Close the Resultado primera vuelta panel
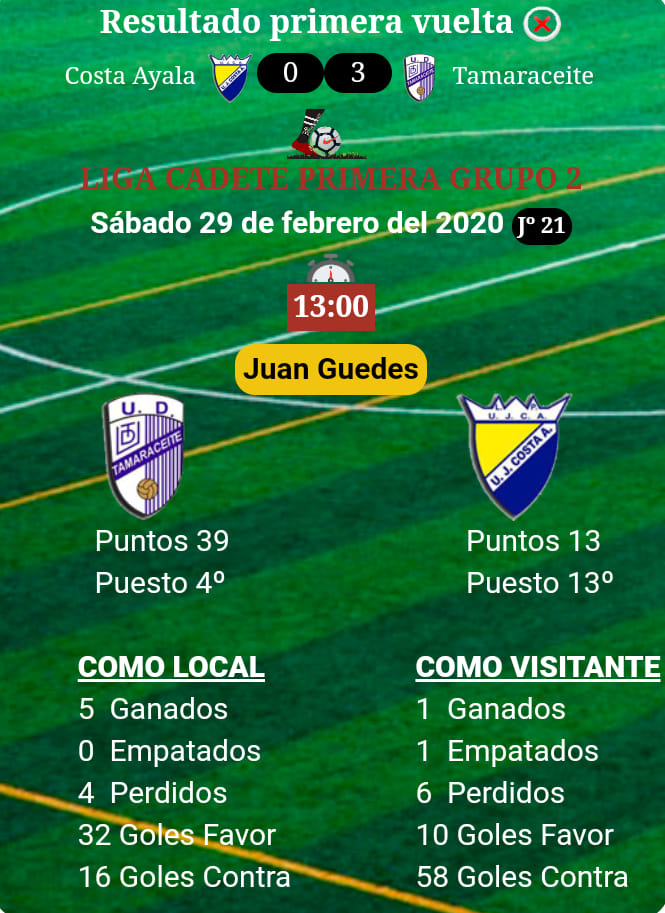The image size is (665, 913). tap(542, 23)
